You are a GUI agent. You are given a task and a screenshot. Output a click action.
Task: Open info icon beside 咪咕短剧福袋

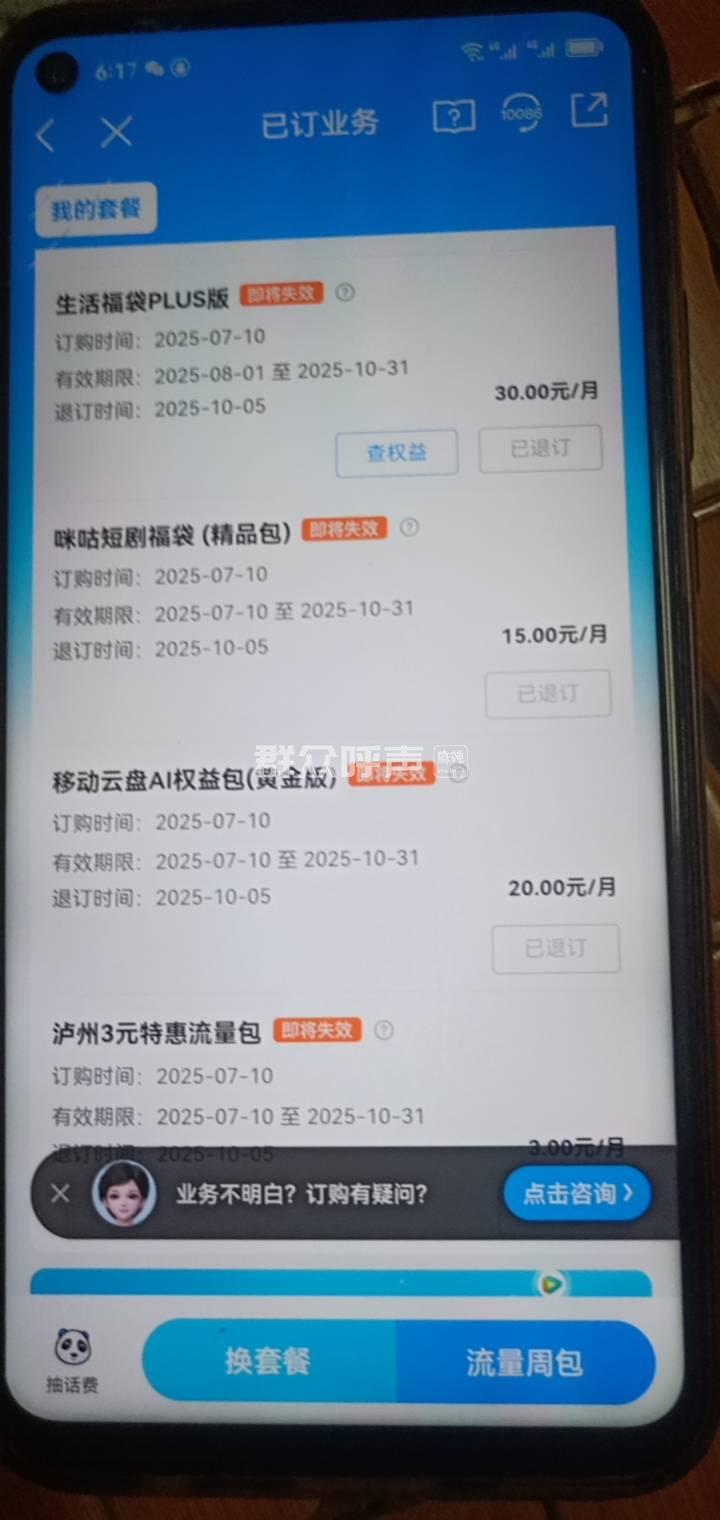(x=409, y=528)
